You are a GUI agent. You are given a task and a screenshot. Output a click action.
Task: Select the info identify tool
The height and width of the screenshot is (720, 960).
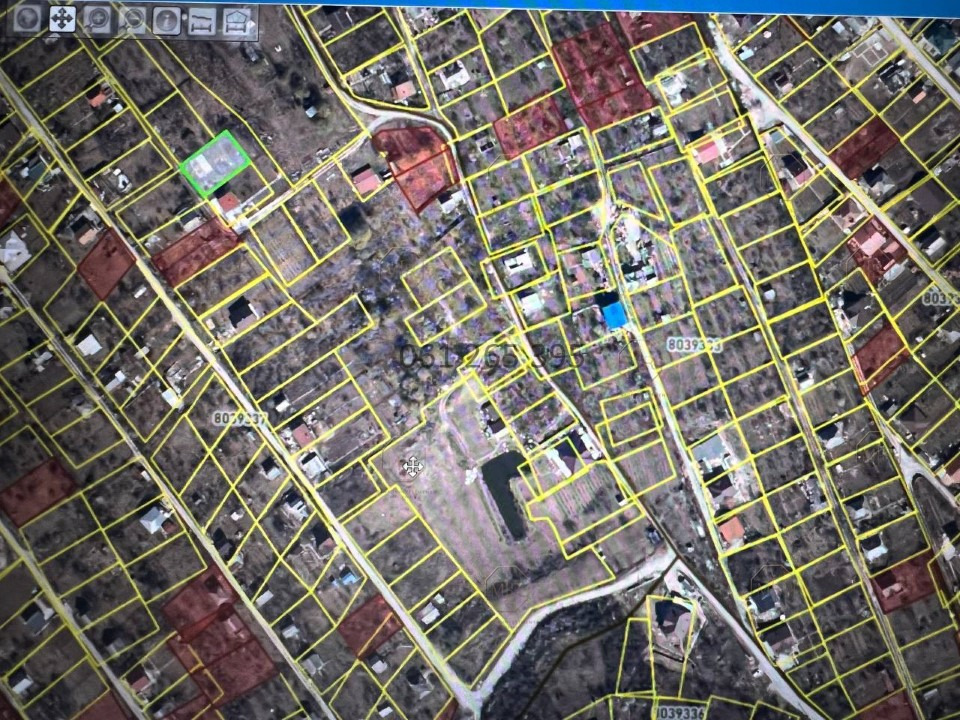167,19
